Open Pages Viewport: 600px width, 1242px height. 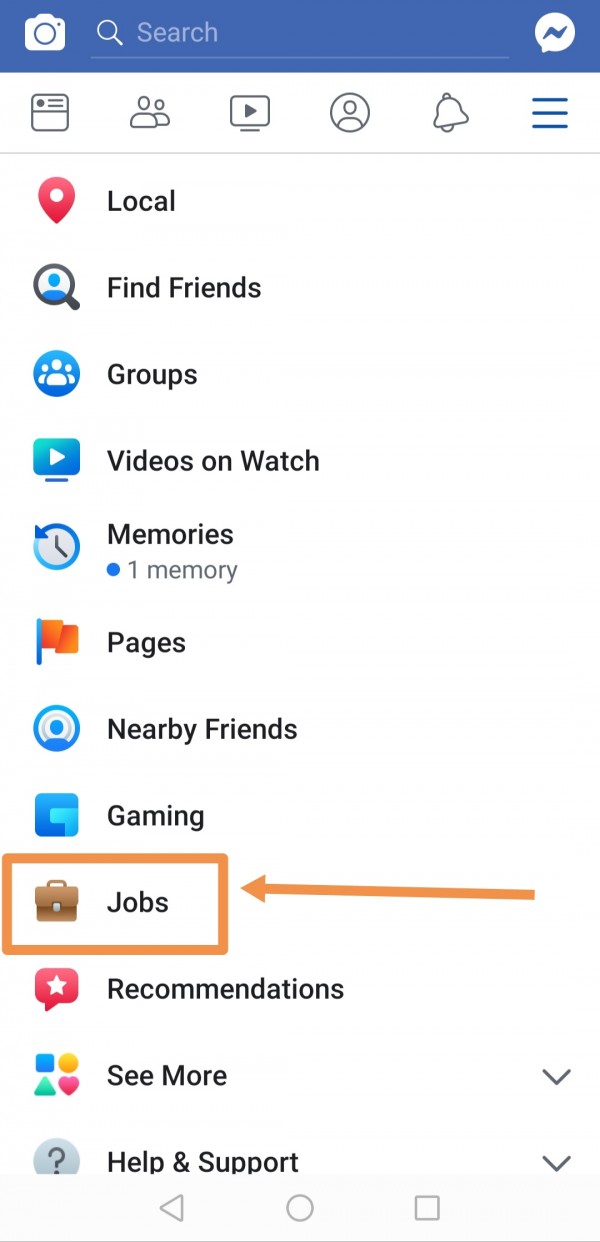tap(146, 643)
